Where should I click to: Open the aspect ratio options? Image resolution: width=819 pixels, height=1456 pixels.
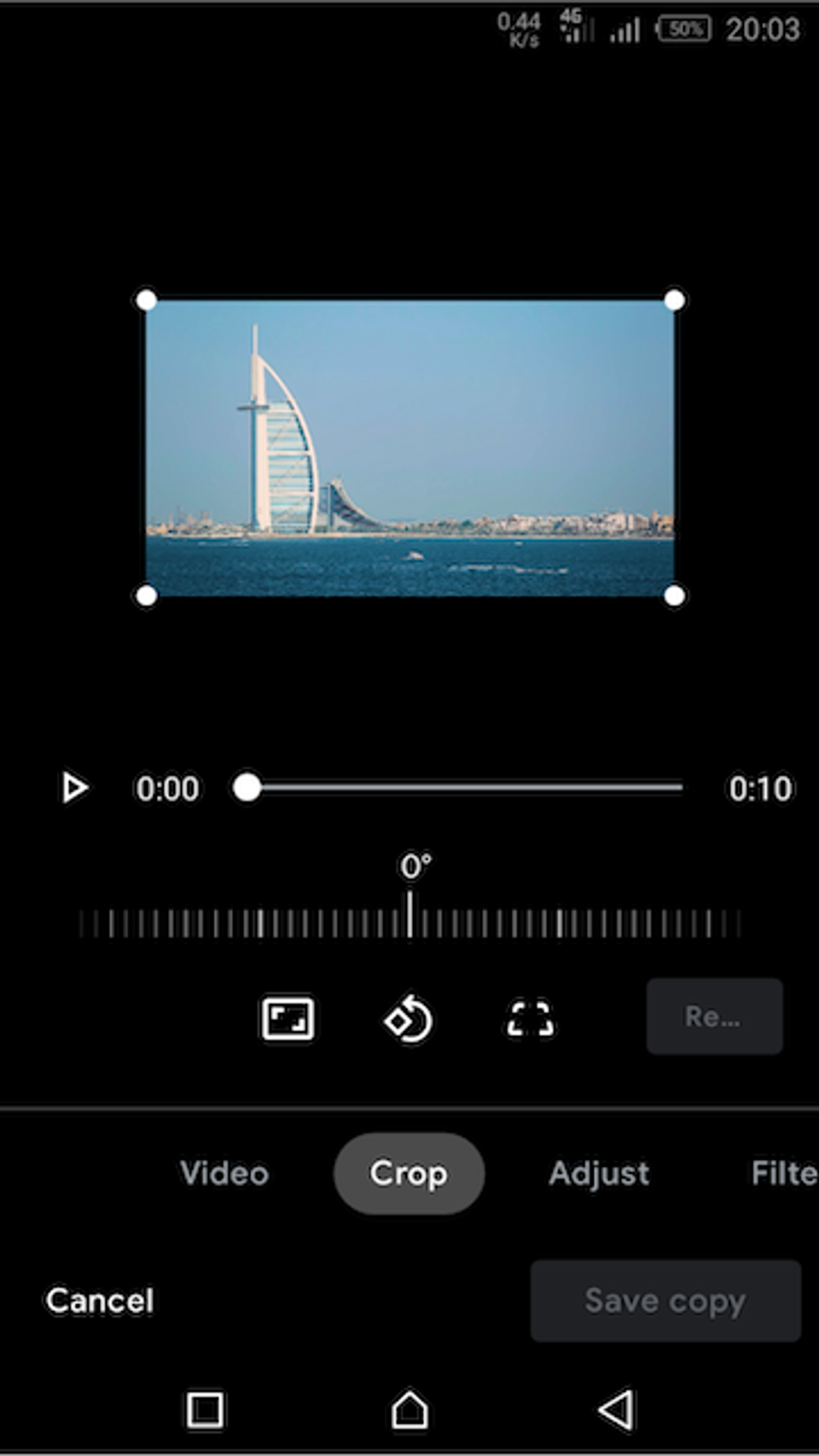coord(287,1018)
